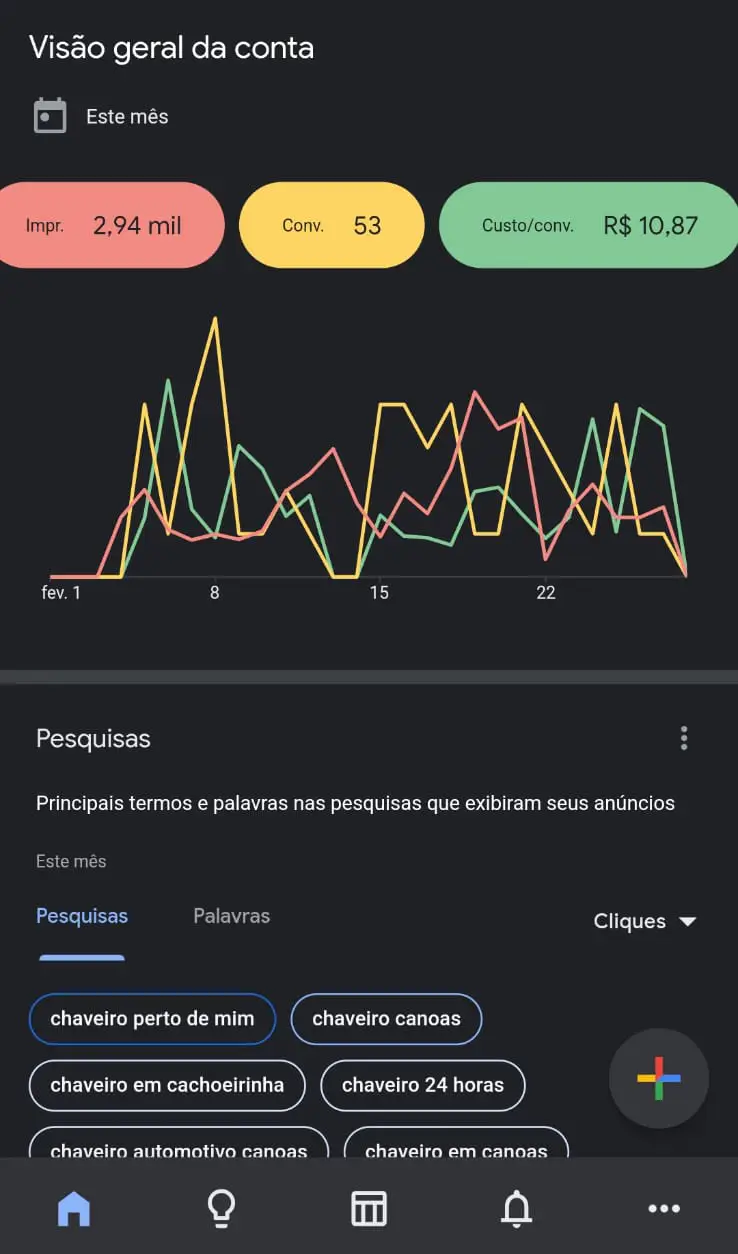
Task: Tap the chaveiro perto de mim chip
Action: 152,1018
